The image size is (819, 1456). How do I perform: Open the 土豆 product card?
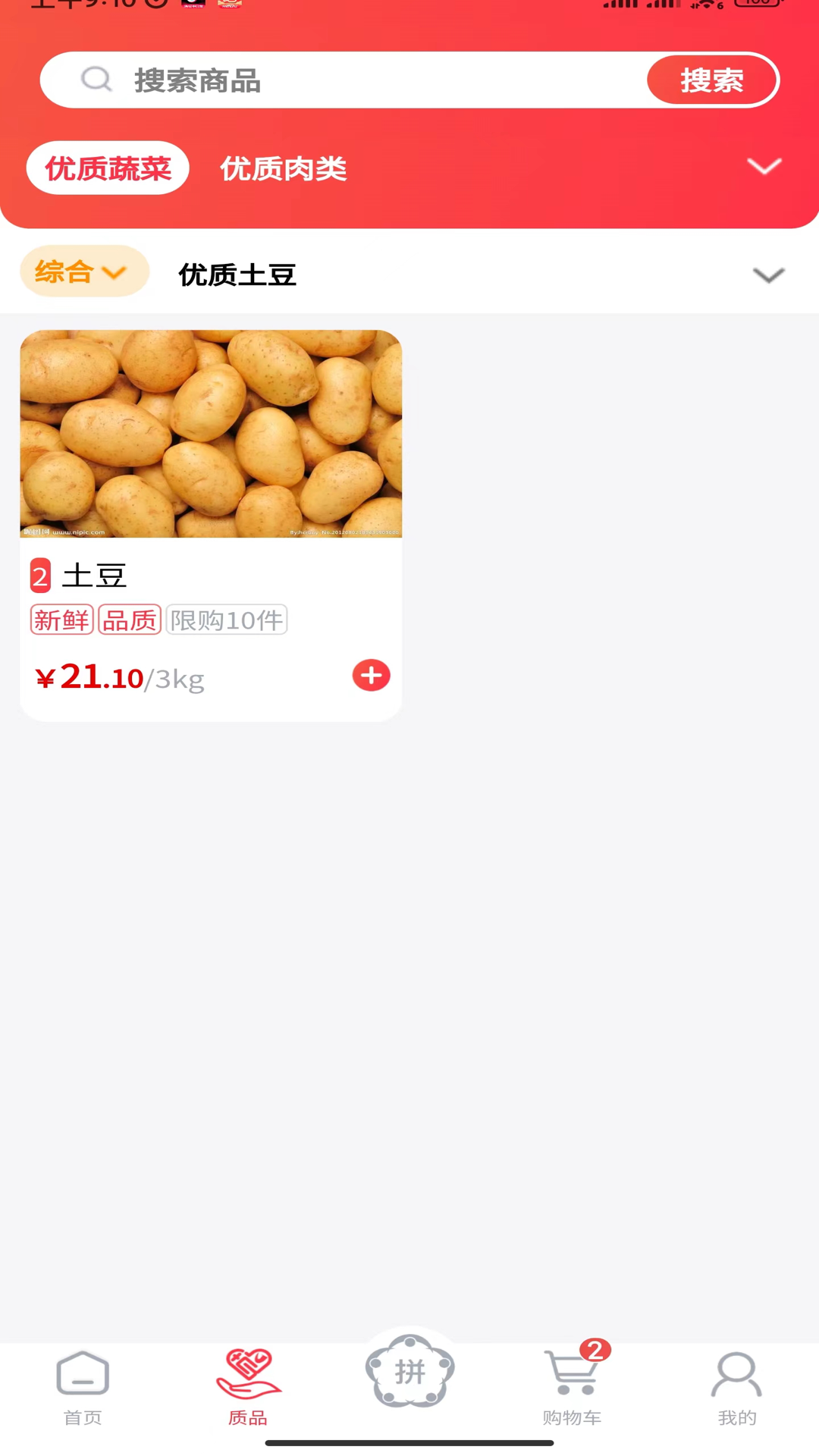(x=211, y=455)
